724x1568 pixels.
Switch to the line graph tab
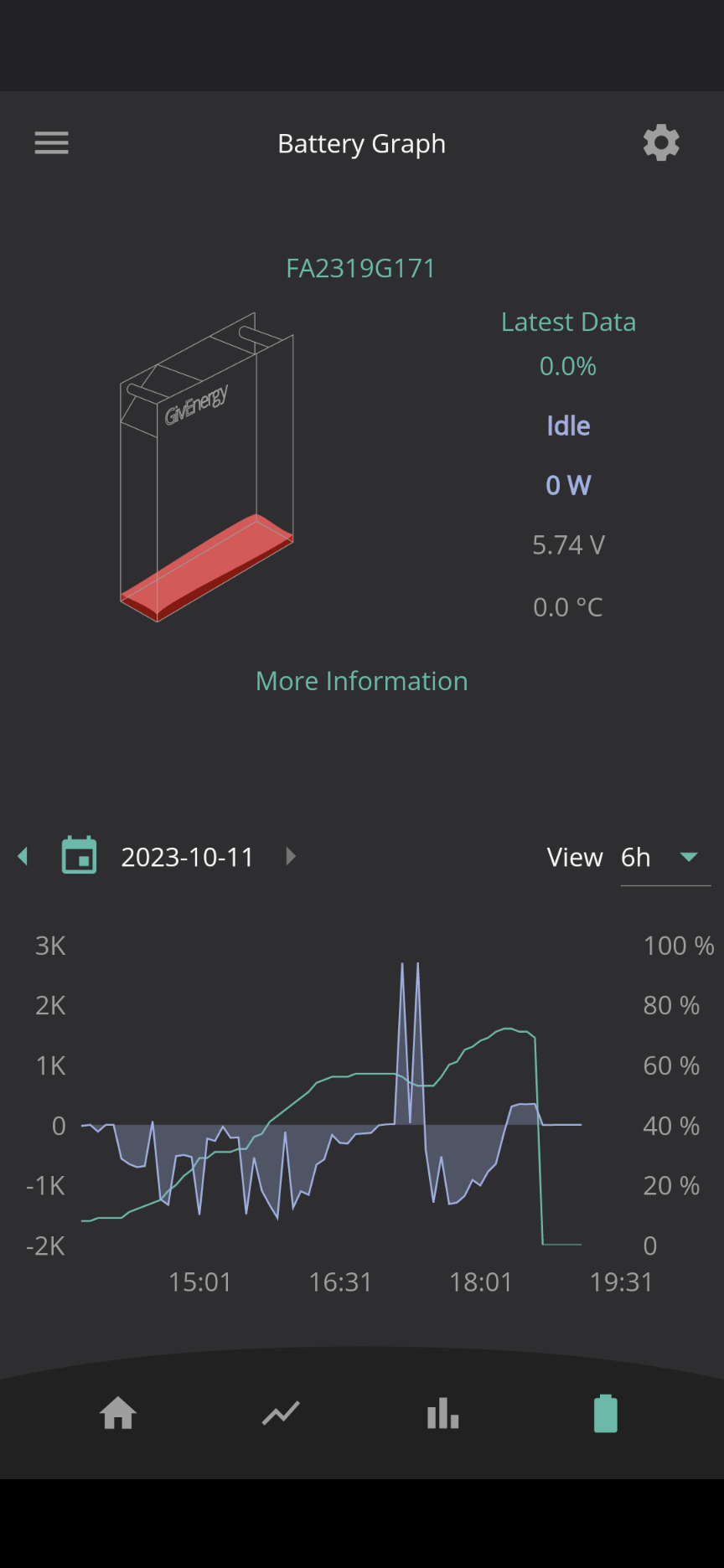point(281,1413)
